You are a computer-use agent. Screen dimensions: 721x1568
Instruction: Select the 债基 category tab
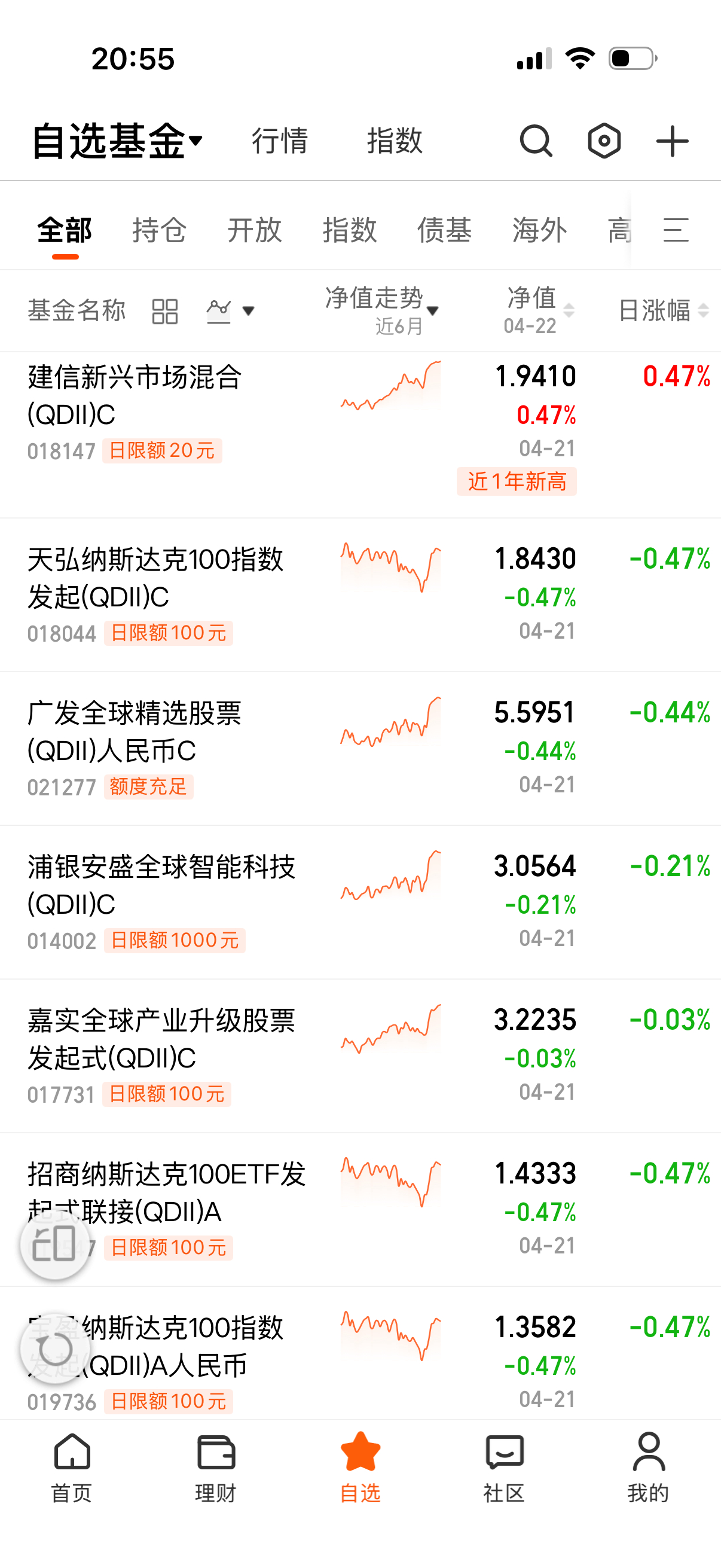coord(444,230)
